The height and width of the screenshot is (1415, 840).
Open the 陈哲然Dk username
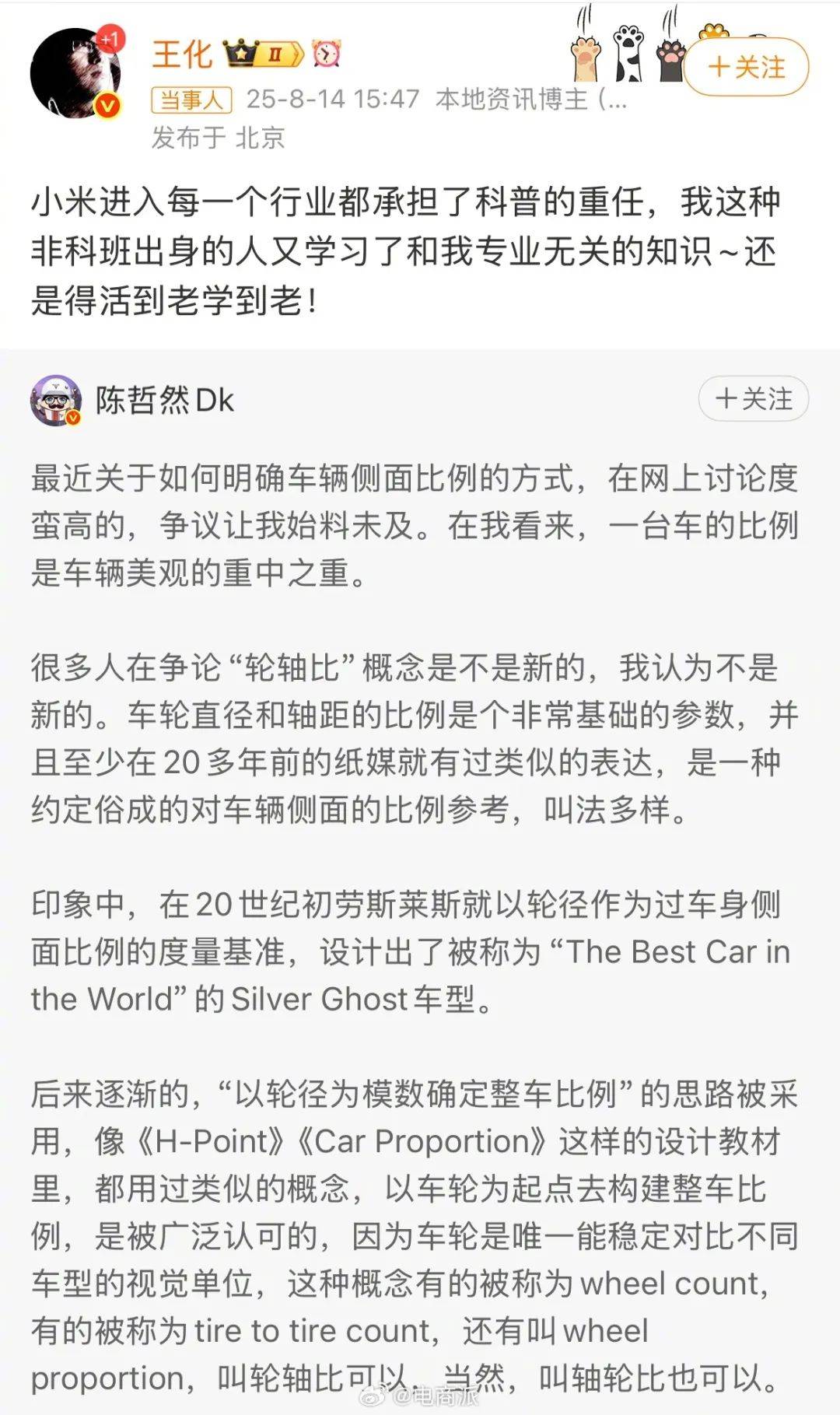click(x=164, y=401)
